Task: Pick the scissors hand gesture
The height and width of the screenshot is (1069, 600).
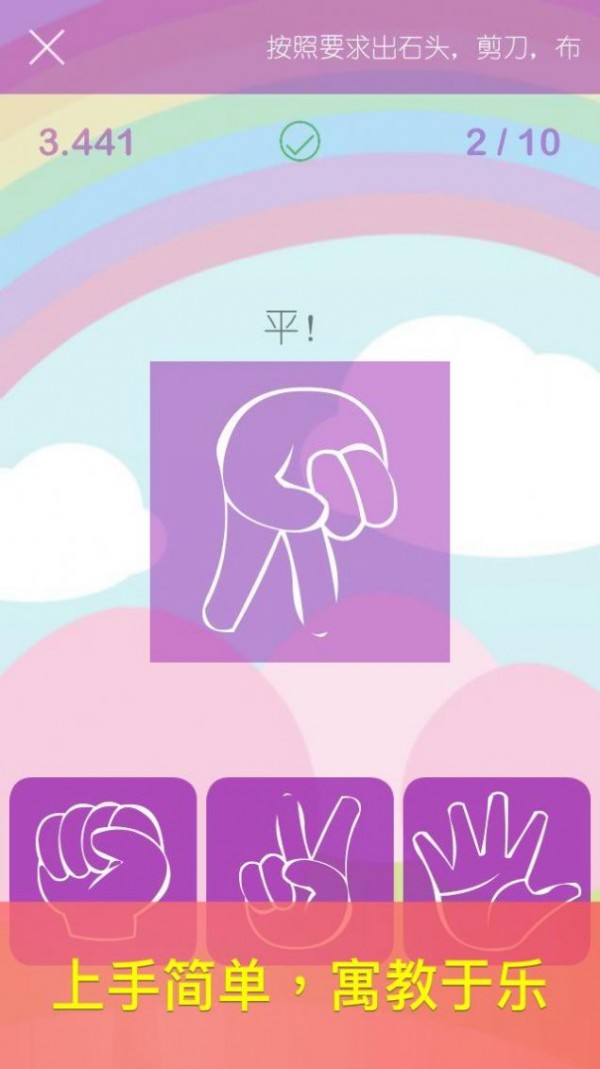Action: point(300,860)
